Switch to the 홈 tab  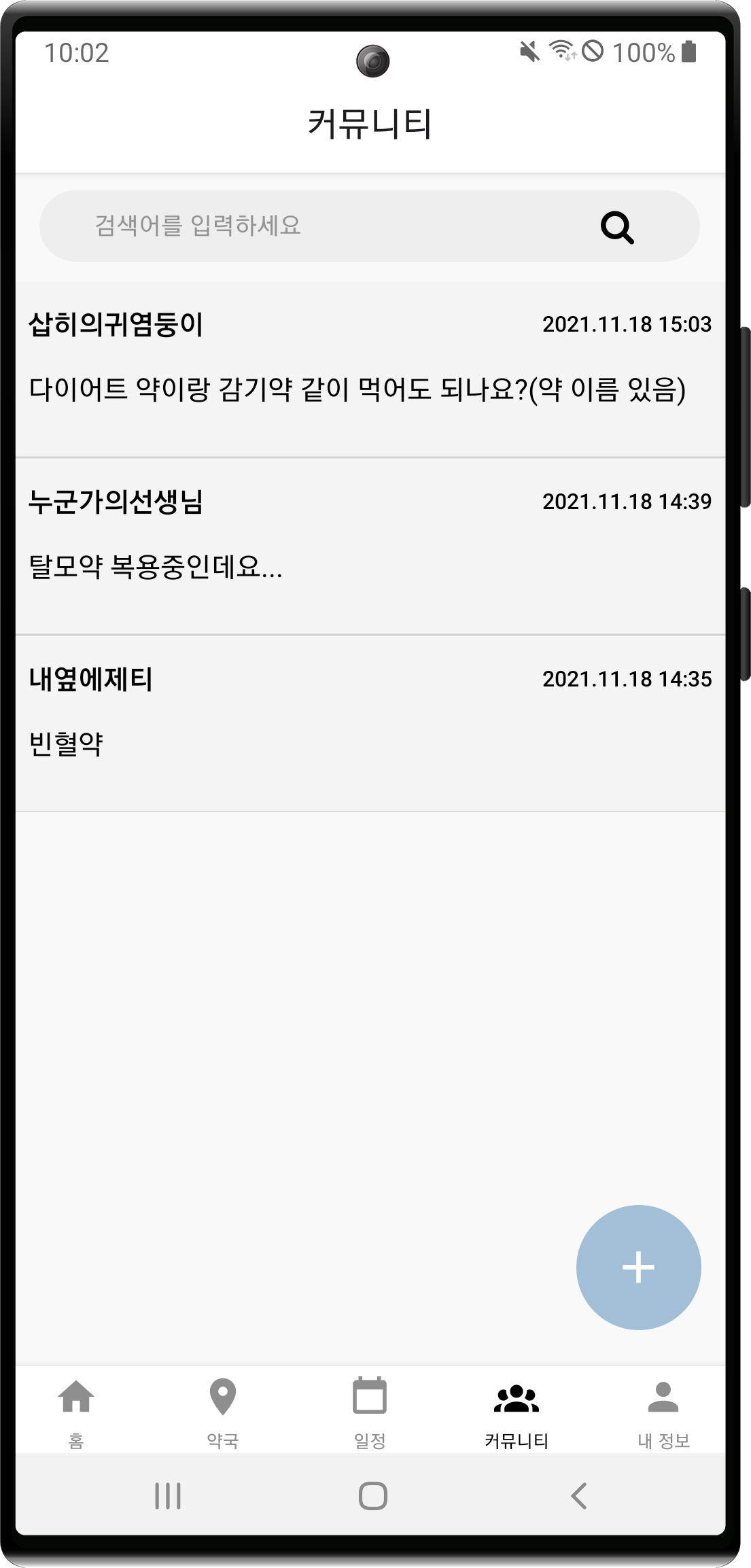point(76,1411)
